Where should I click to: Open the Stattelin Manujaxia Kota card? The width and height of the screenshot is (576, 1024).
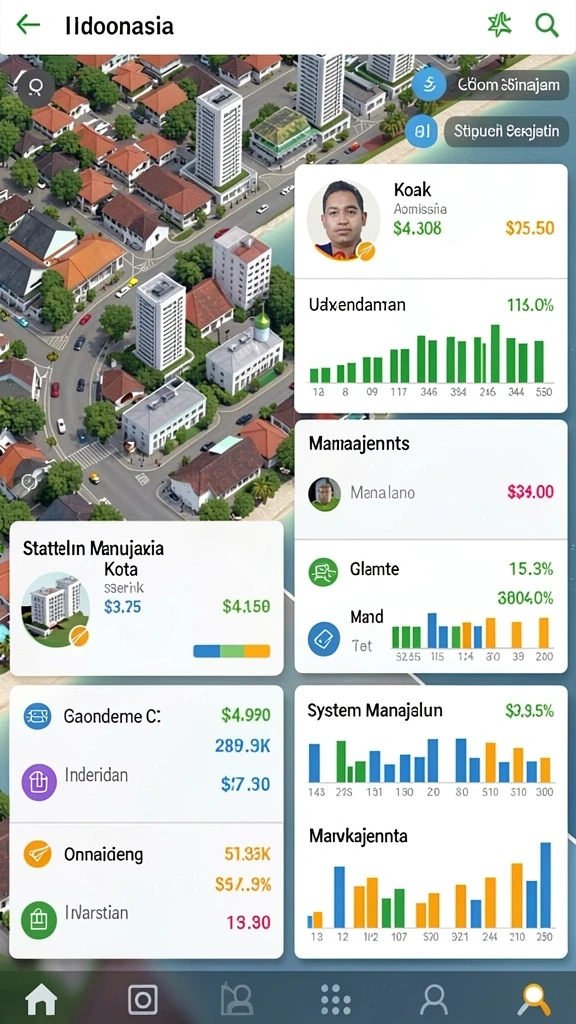[147, 598]
